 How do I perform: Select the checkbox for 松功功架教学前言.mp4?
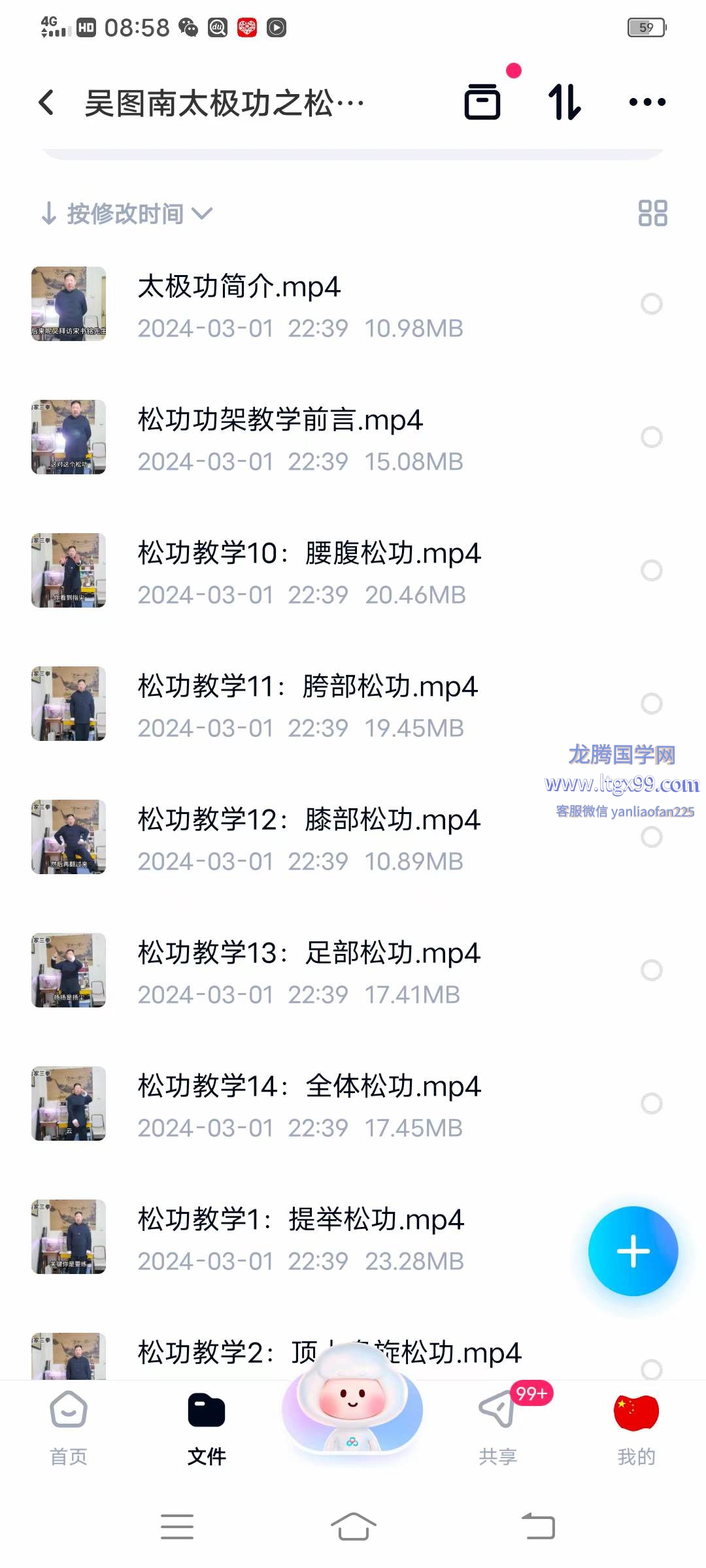(651, 437)
